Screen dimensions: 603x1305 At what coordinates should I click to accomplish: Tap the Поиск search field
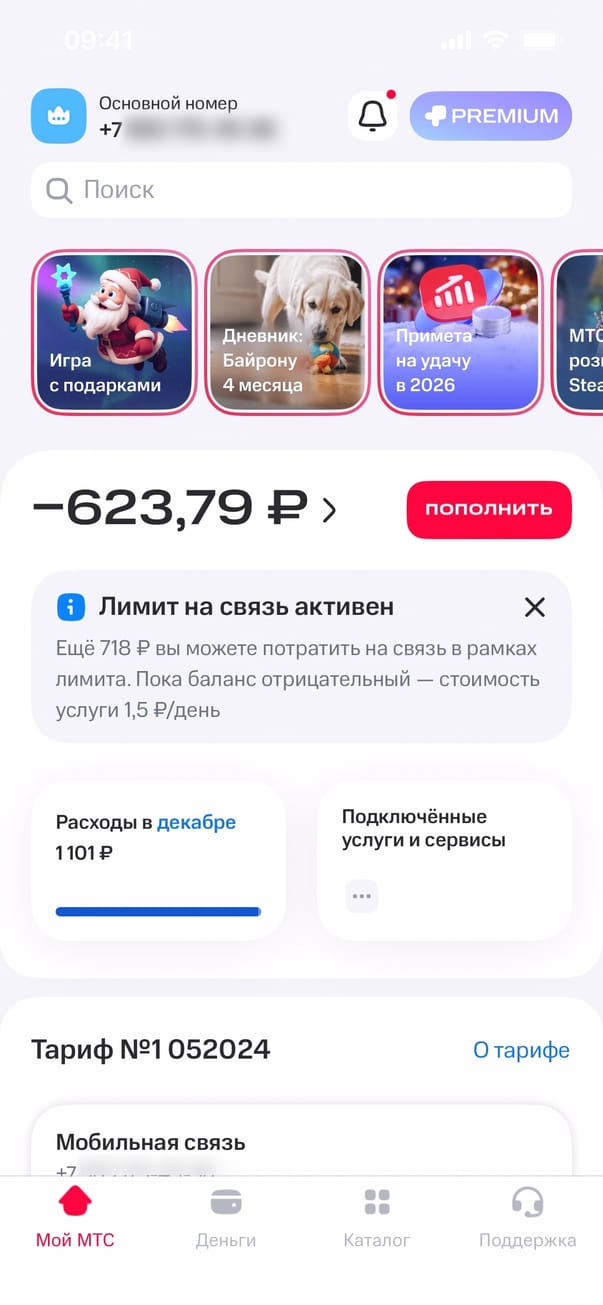(x=300, y=190)
